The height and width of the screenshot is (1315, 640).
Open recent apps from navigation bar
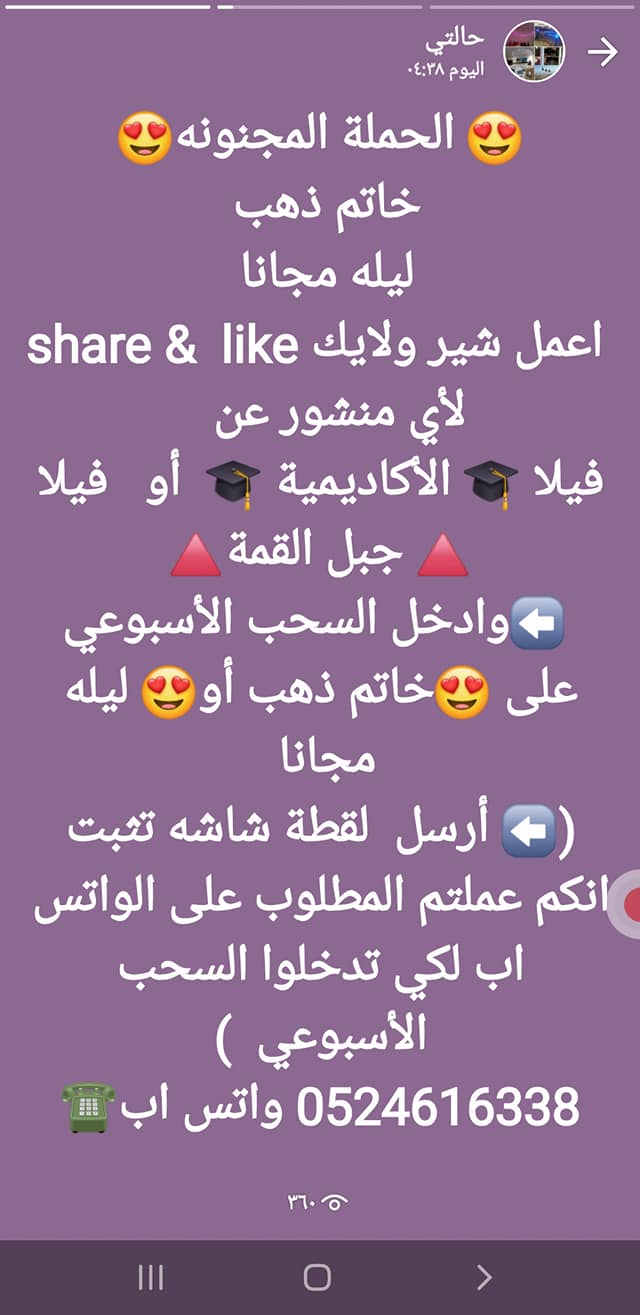pos(150,1276)
